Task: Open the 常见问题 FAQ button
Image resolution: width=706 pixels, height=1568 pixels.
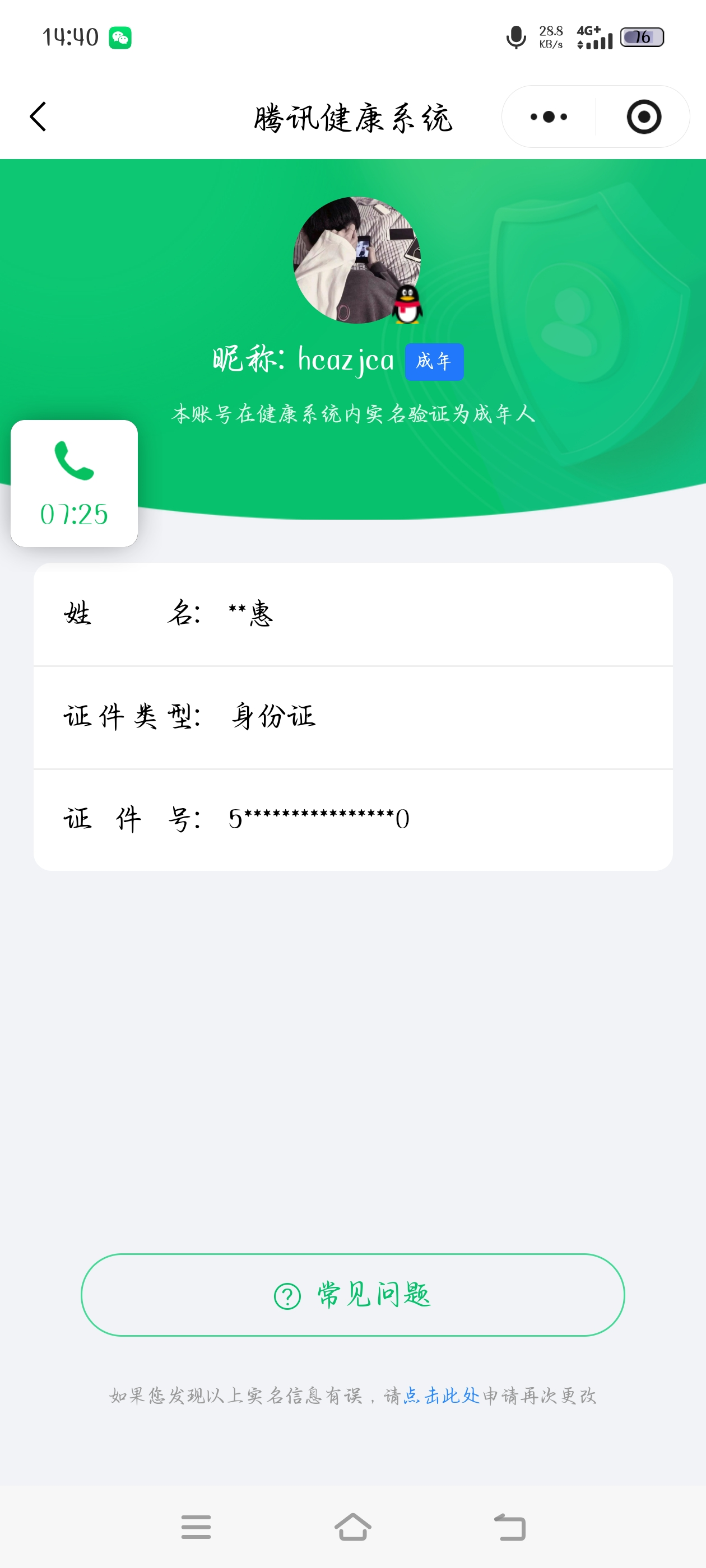Action: coord(354,1295)
